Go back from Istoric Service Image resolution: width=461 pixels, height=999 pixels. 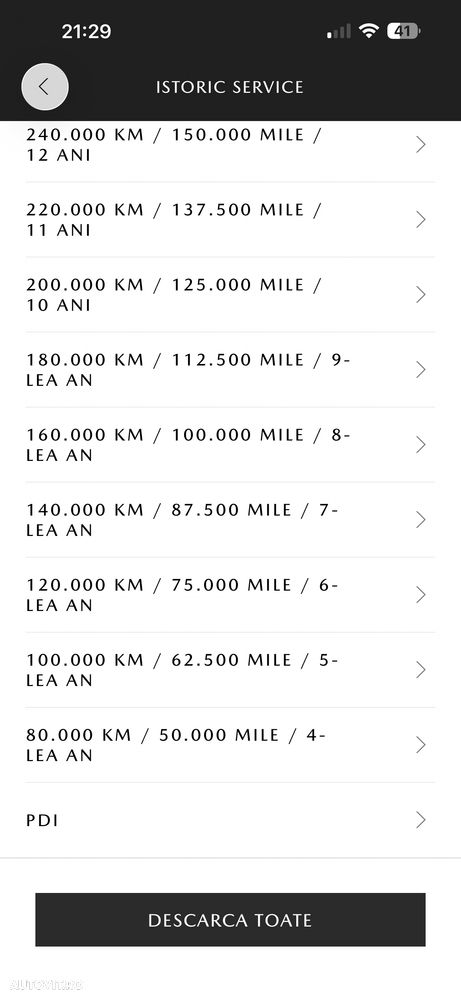45,87
